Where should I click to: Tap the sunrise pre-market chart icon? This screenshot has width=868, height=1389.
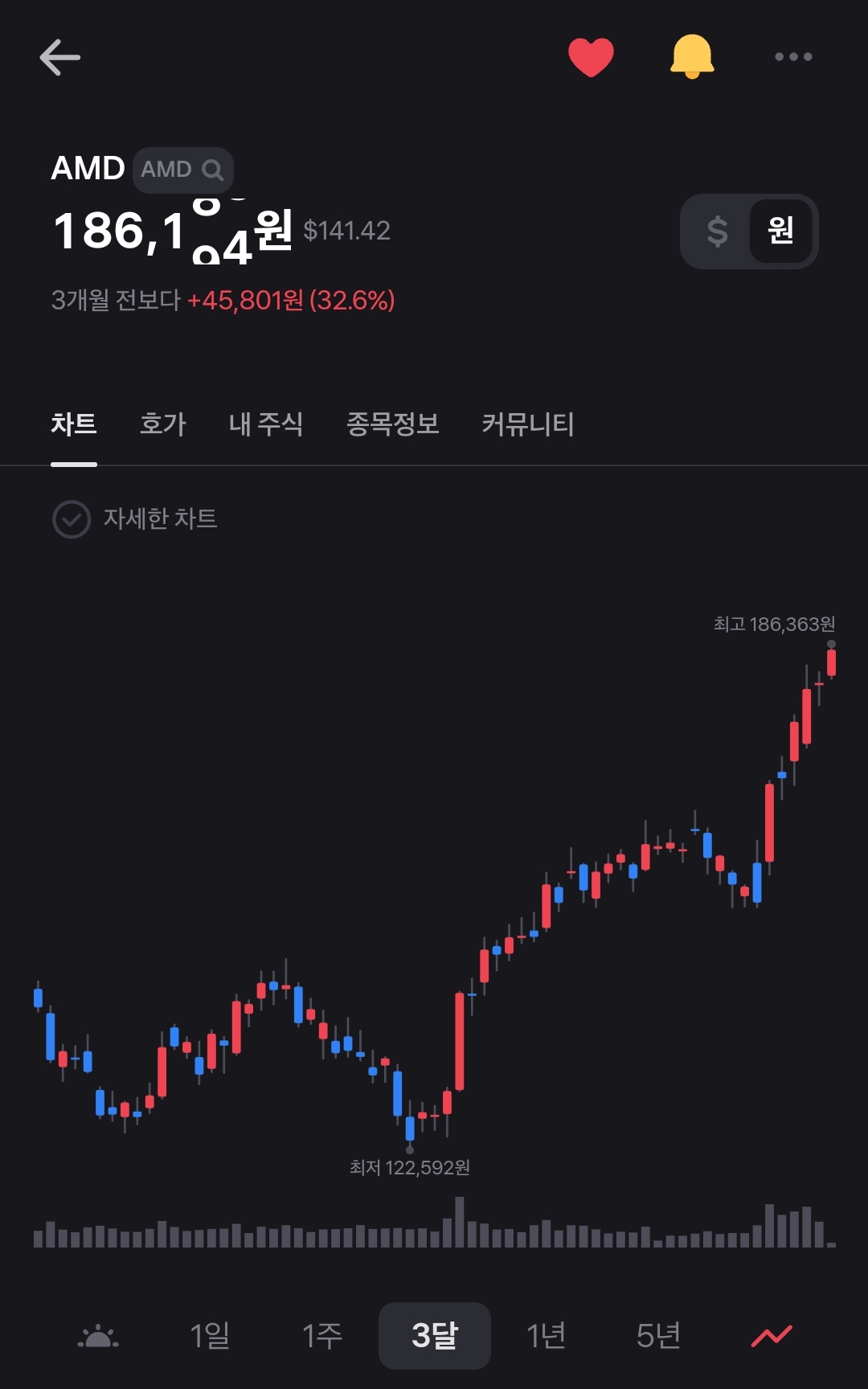pyautogui.click(x=98, y=1336)
